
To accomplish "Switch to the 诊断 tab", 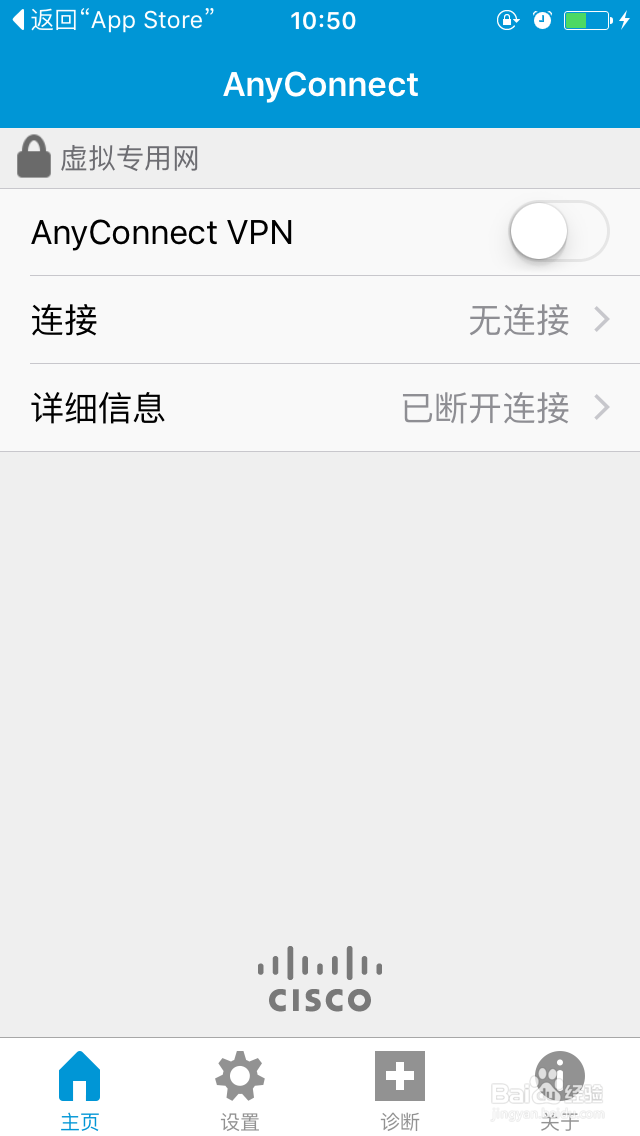I will (x=400, y=1088).
